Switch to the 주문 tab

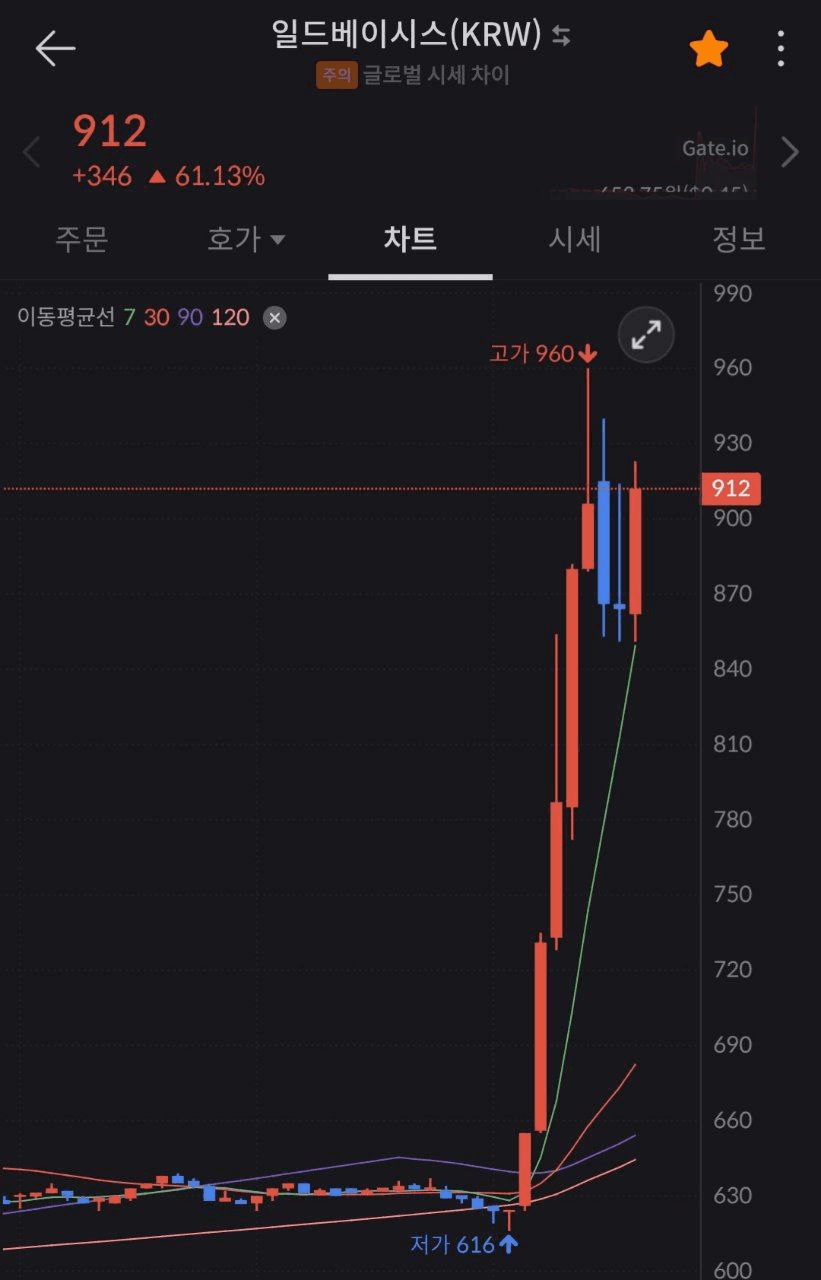(x=82, y=239)
